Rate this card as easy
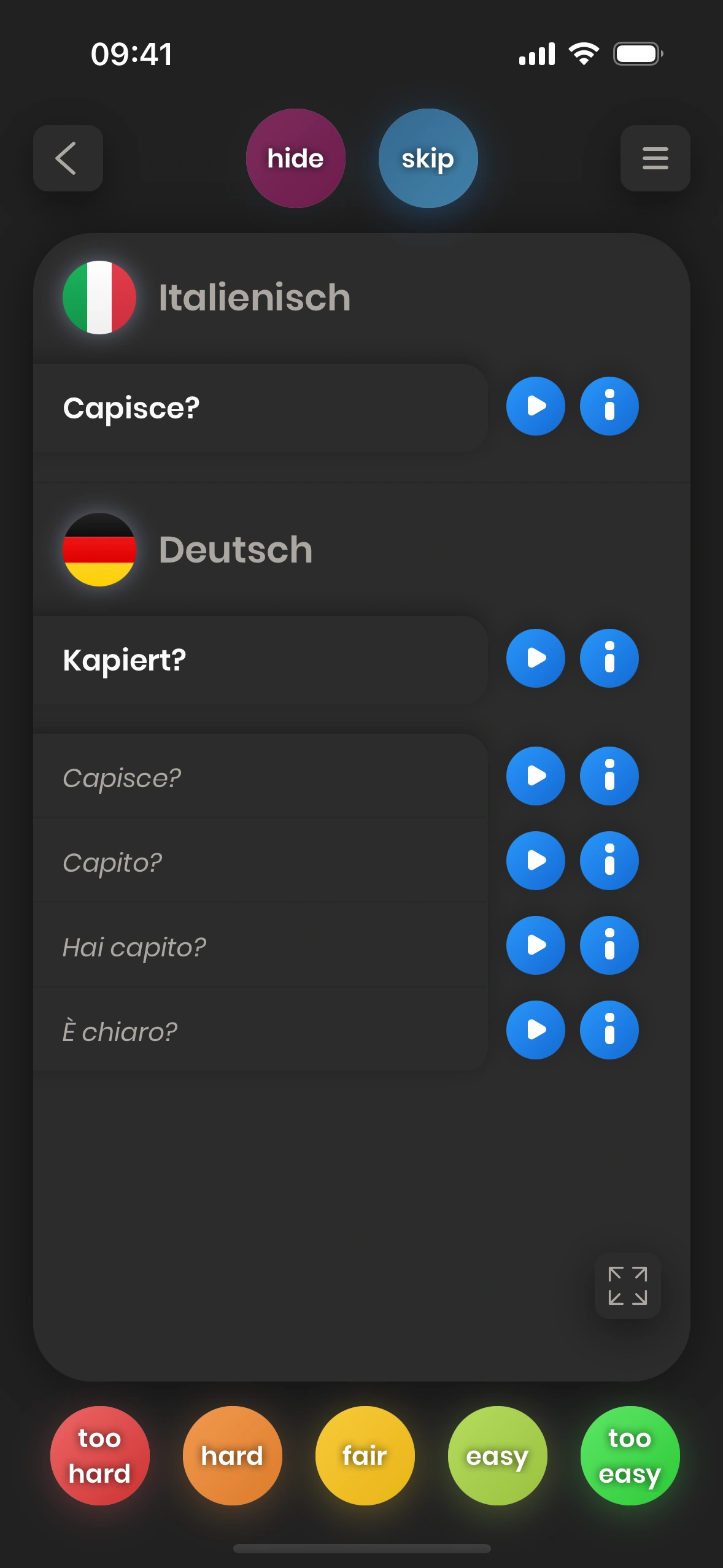Image resolution: width=723 pixels, height=1568 pixels. (x=497, y=1455)
